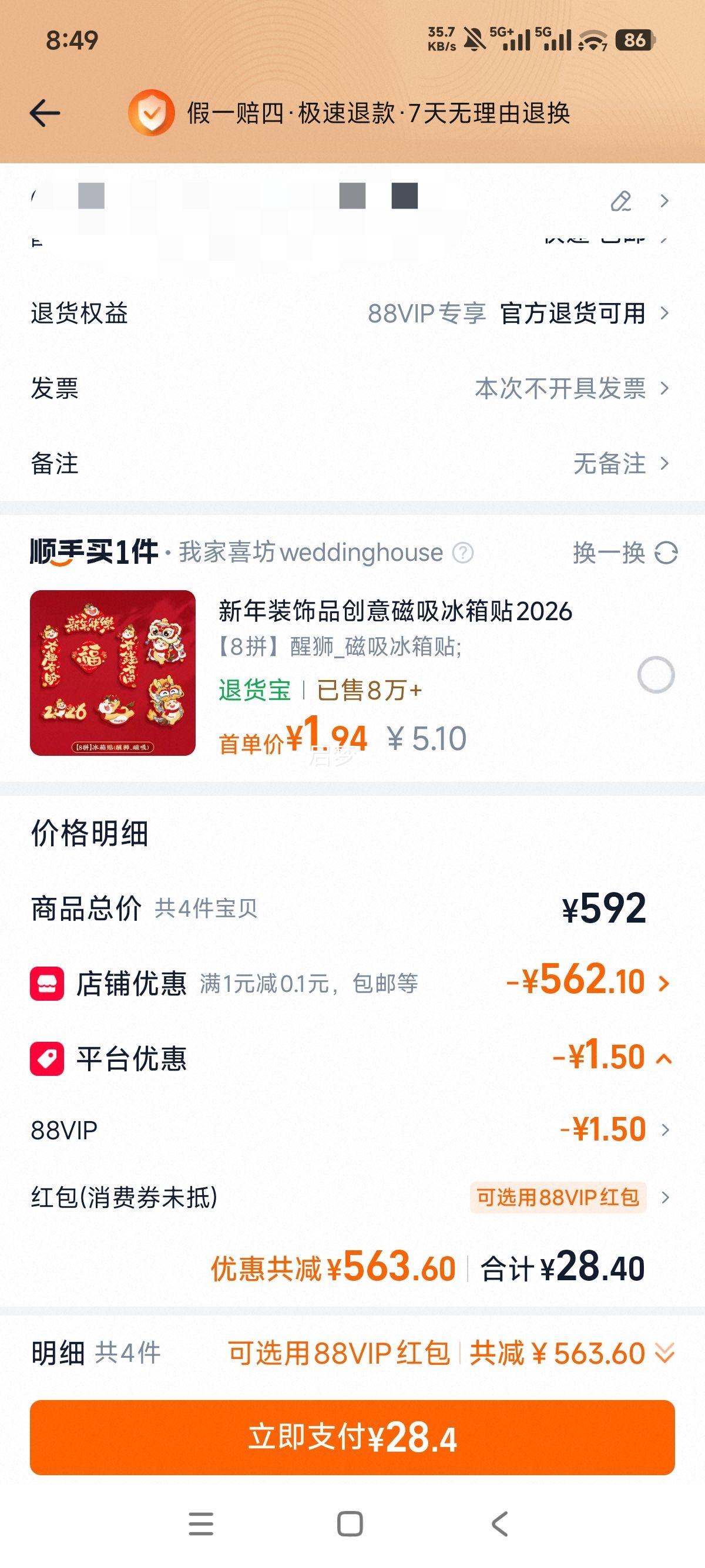The height and width of the screenshot is (1568, 705).
Task: Click the orange shield guarantee icon
Action: [153, 113]
